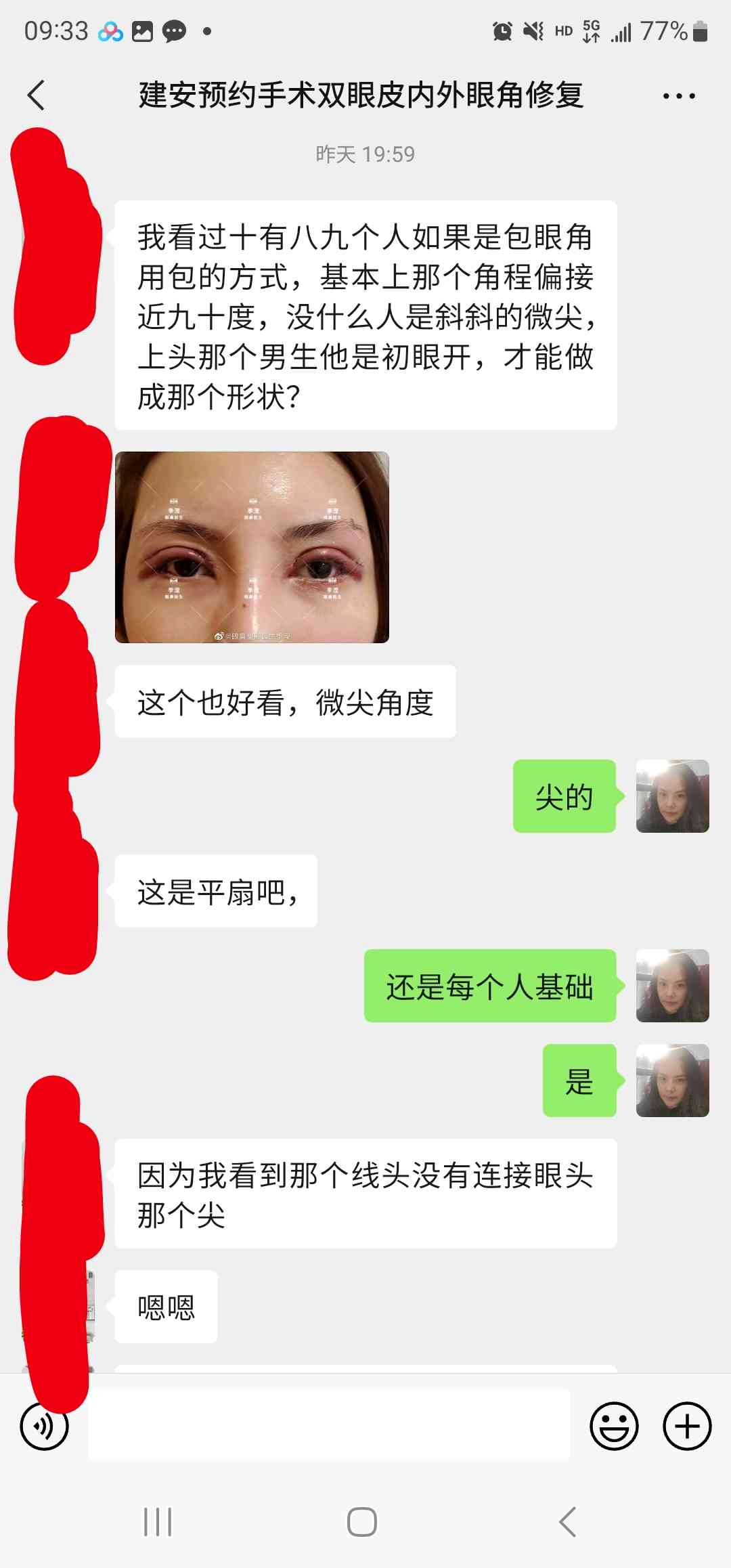Open the system recent apps view
Viewport: 731px width, 1568px height.
tap(158, 1522)
